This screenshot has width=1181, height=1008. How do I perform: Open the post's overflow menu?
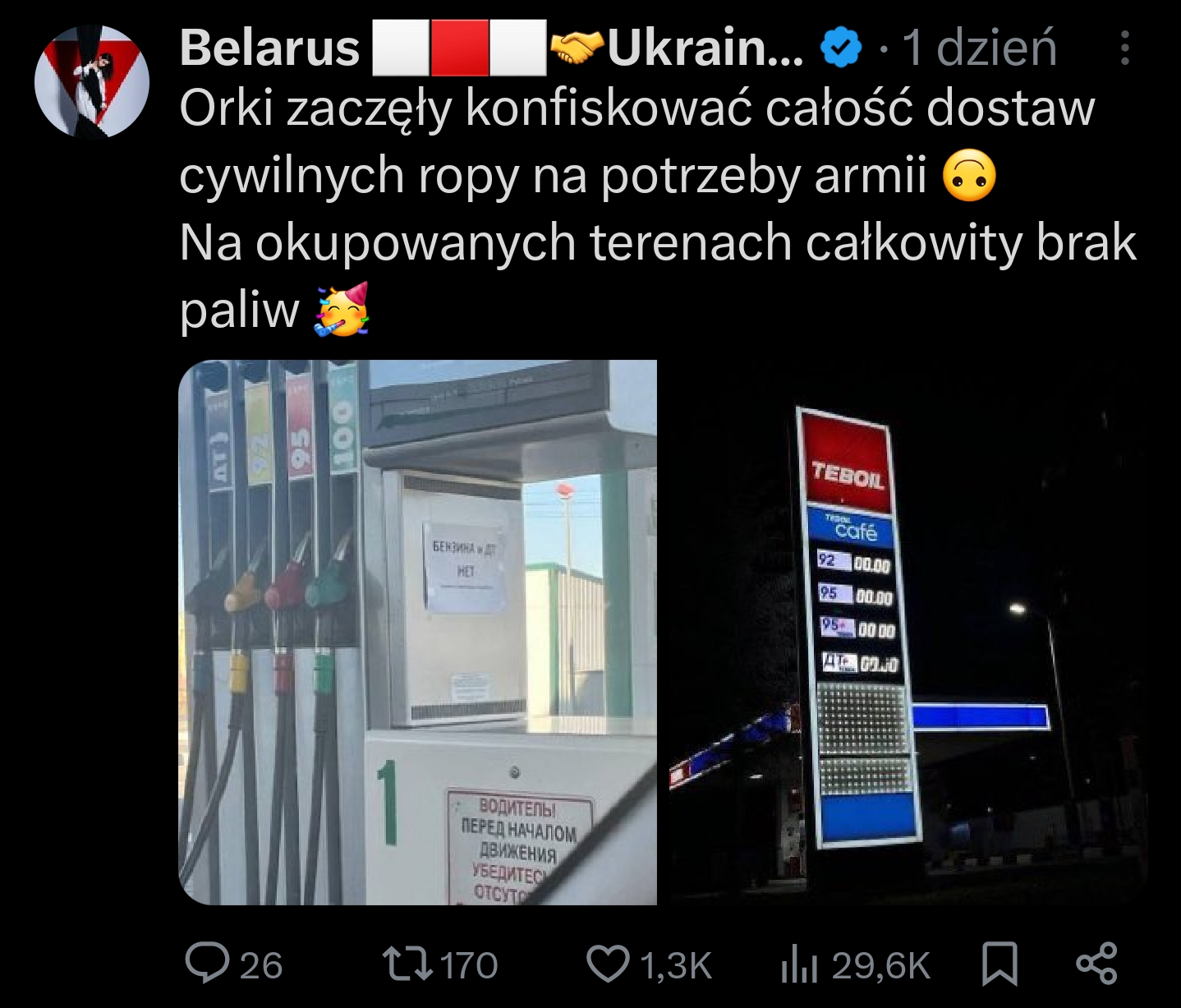click(1124, 48)
